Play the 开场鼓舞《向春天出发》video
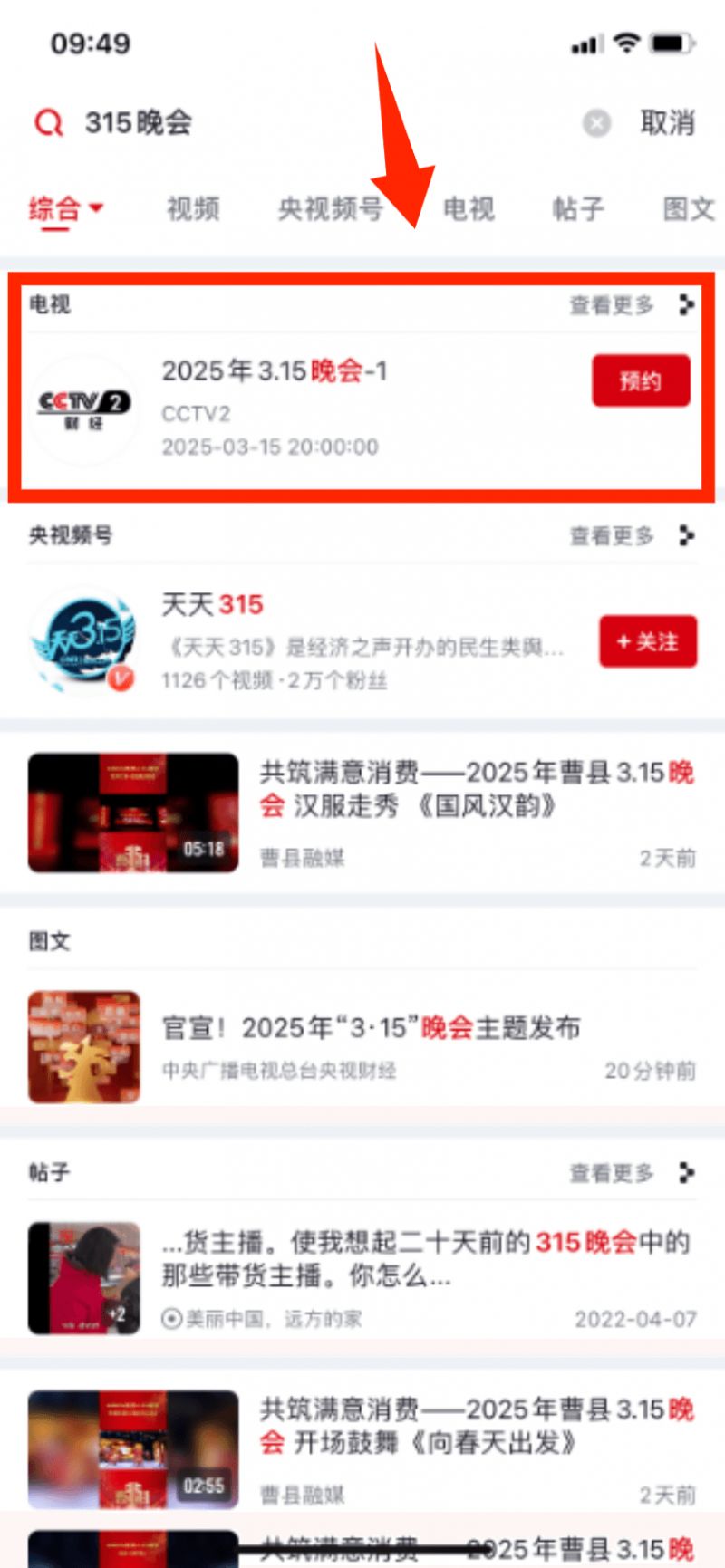 coord(133,1449)
